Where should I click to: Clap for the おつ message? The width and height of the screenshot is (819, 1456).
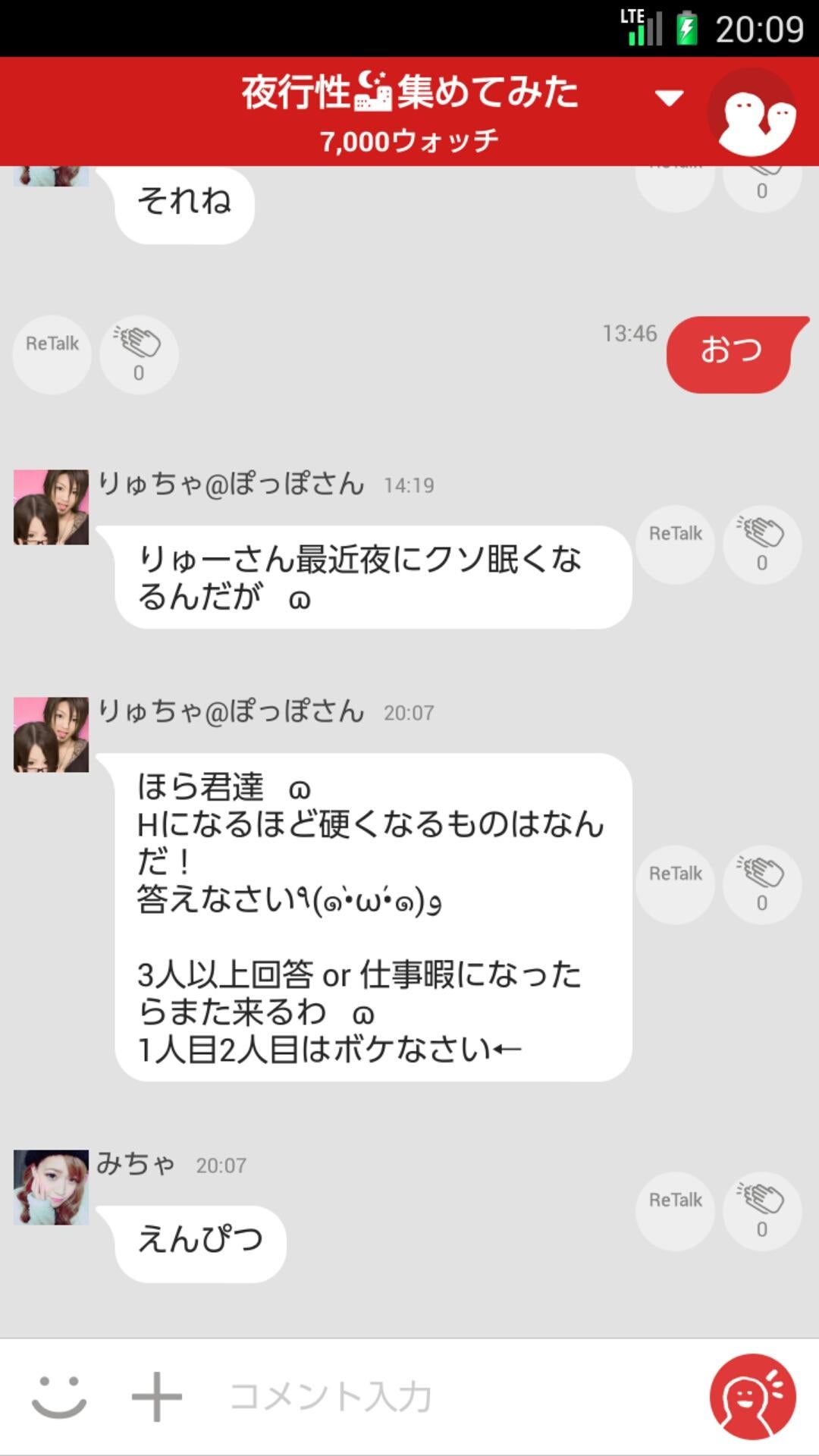pos(139,354)
